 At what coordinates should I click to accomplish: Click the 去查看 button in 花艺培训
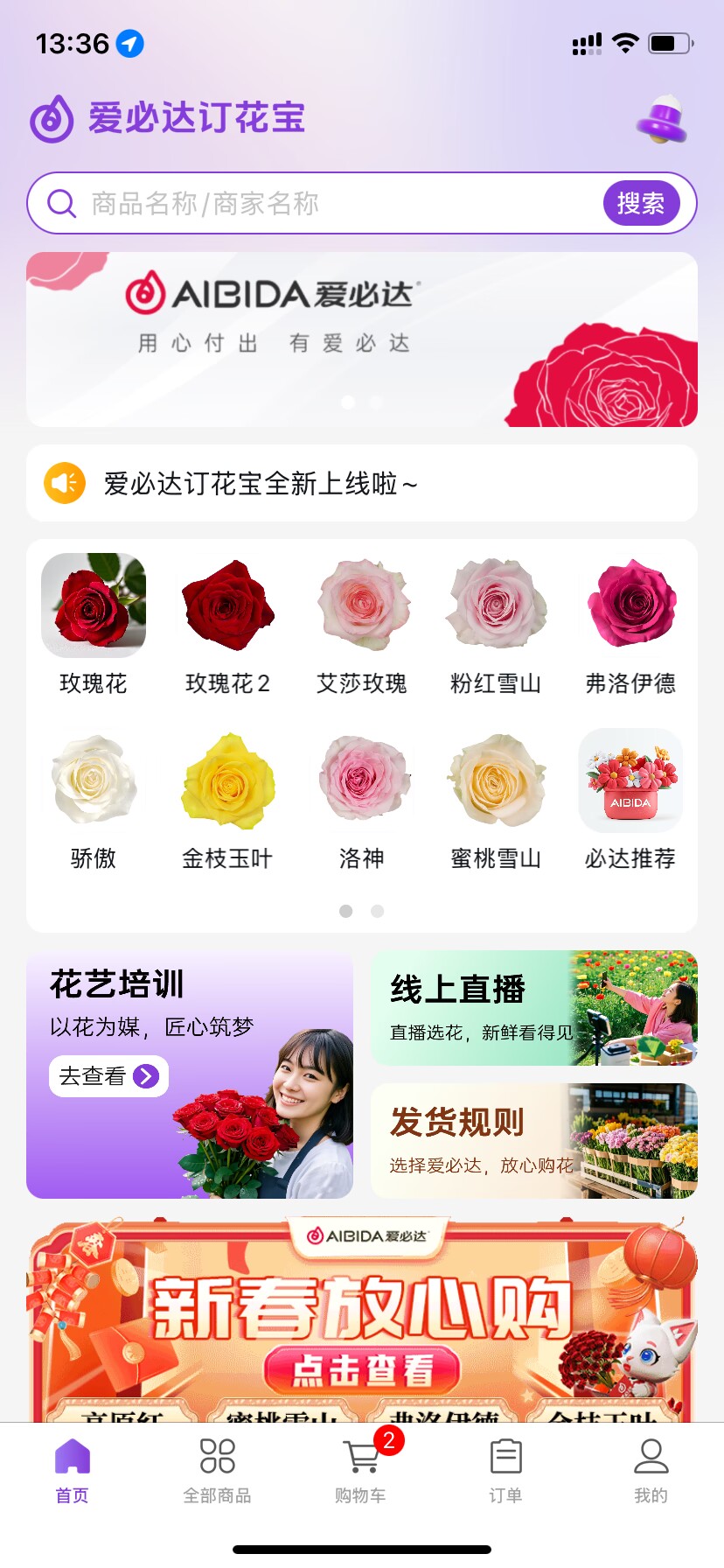(x=107, y=1076)
